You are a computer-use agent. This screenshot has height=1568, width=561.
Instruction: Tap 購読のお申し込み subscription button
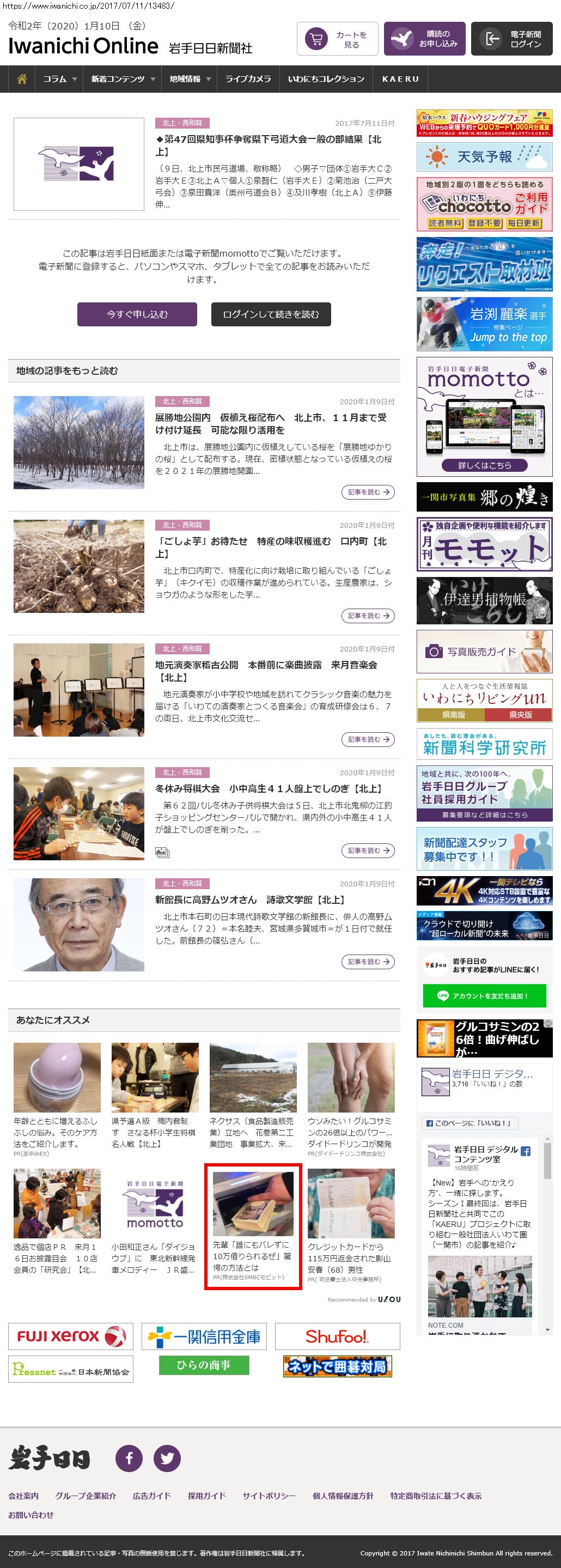coord(425,39)
